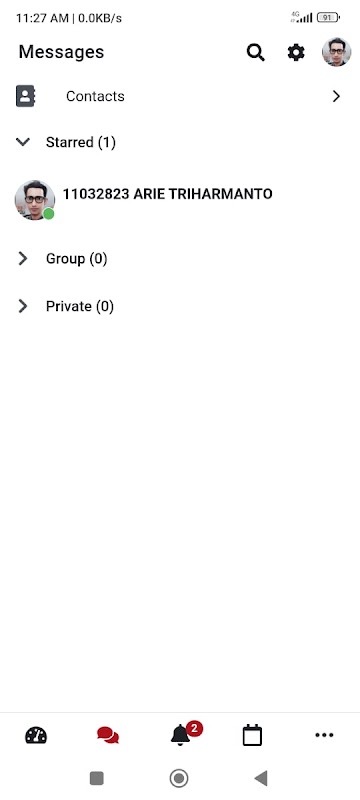Switch to the dashboard tab
This screenshot has width=360, height=800.
click(x=36, y=735)
